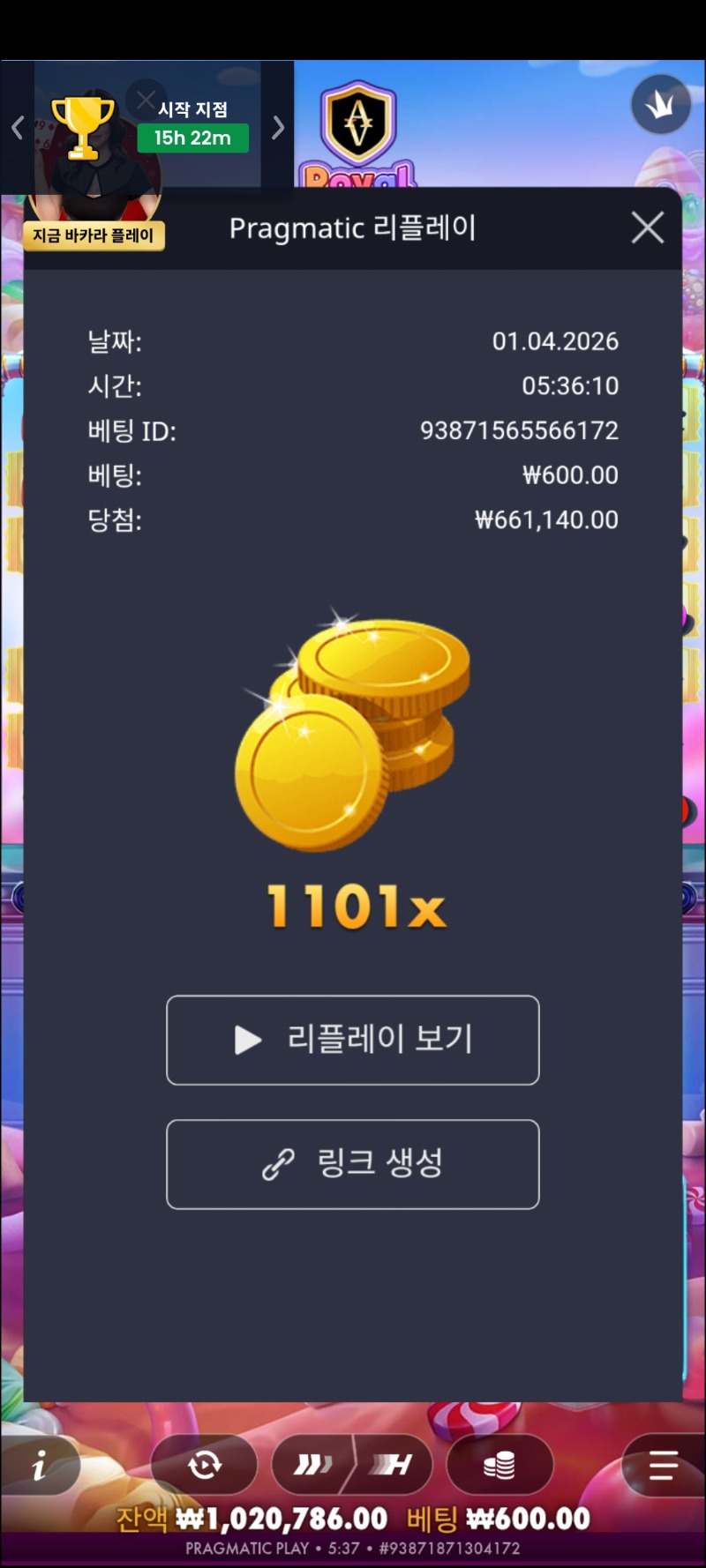Open the bet coins settings
The image size is (706, 1568).
pyautogui.click(x=499, y=1466)
